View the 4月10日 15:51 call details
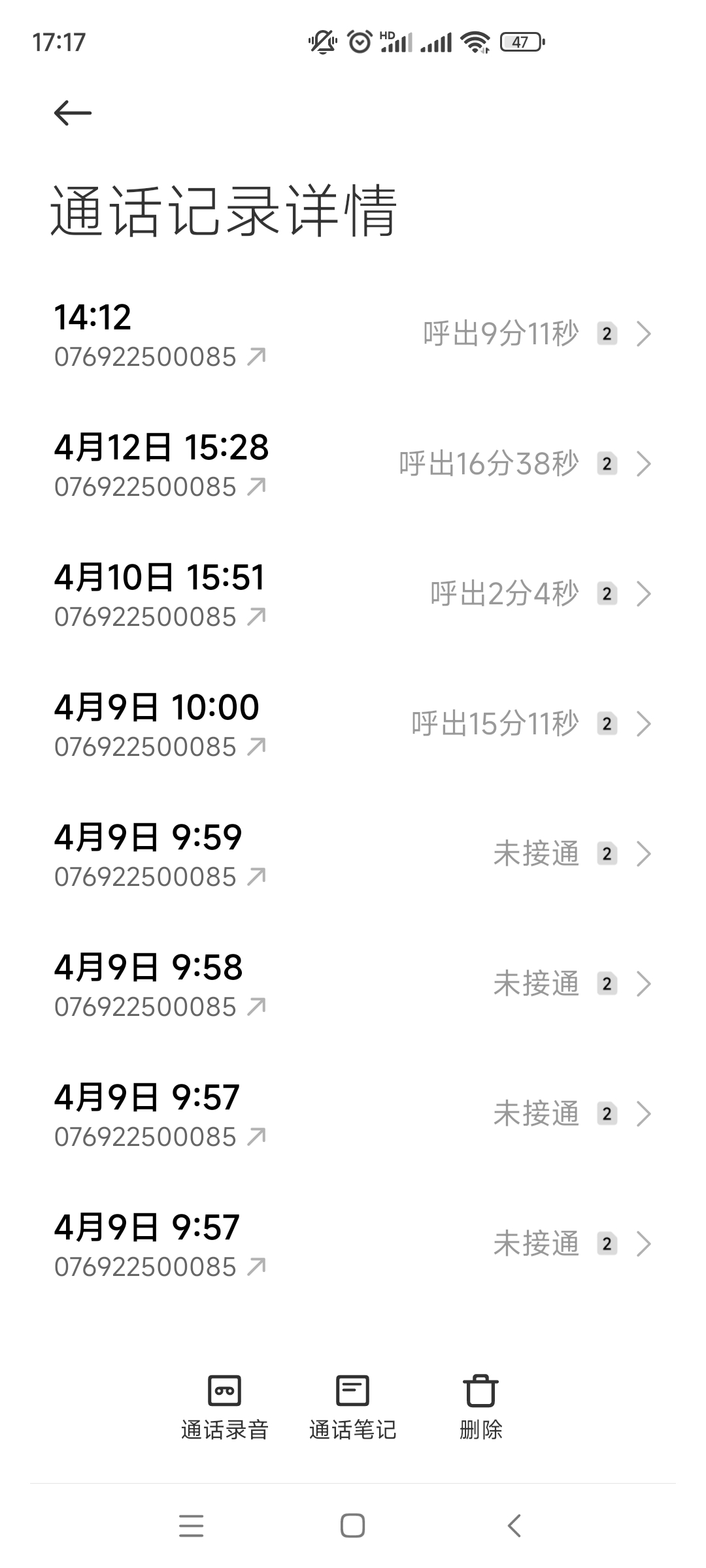This screenshot has width=706, height=1568. (x=353, y=595)
